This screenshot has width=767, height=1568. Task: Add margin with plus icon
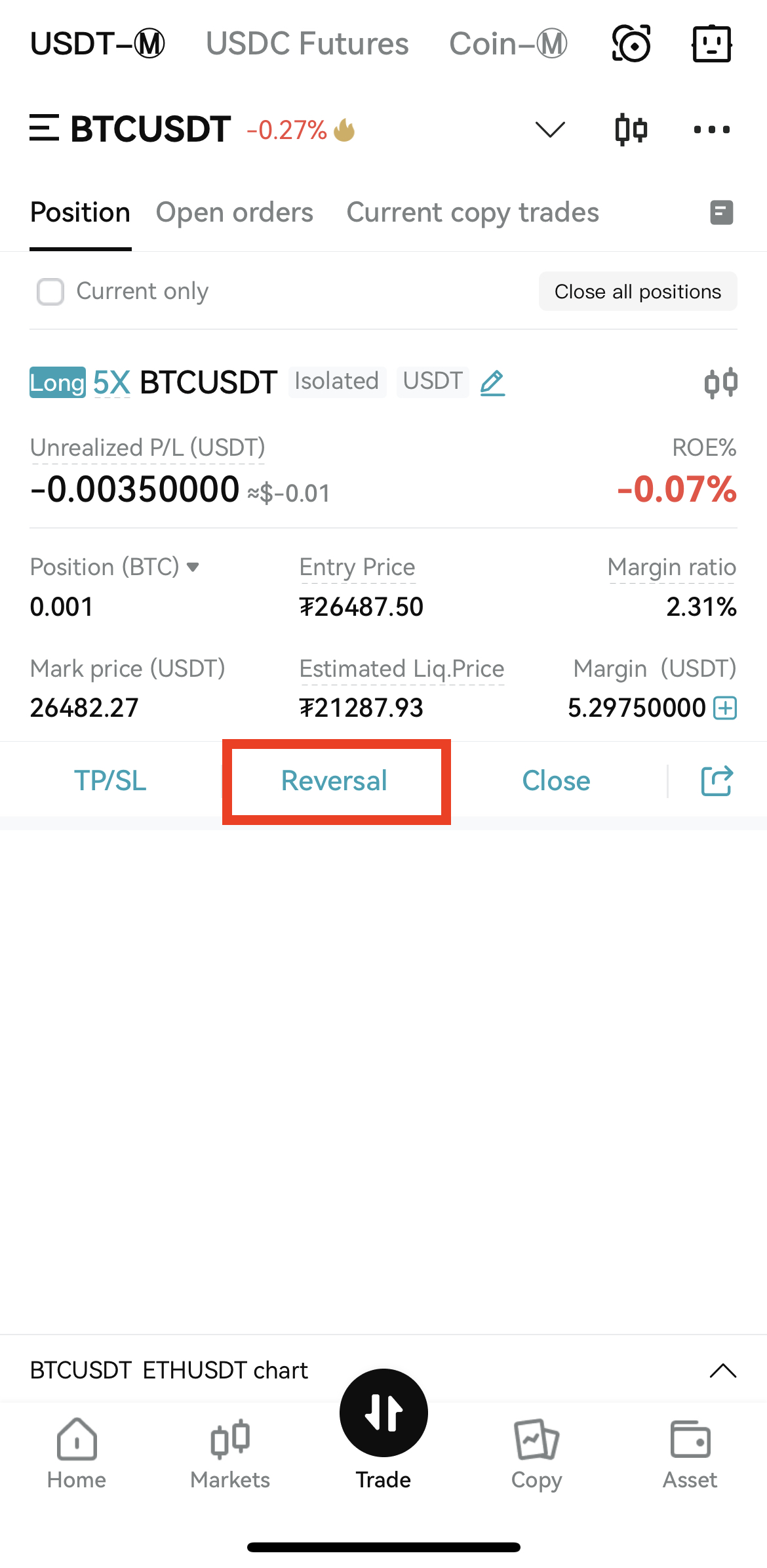tap(725, 708)
